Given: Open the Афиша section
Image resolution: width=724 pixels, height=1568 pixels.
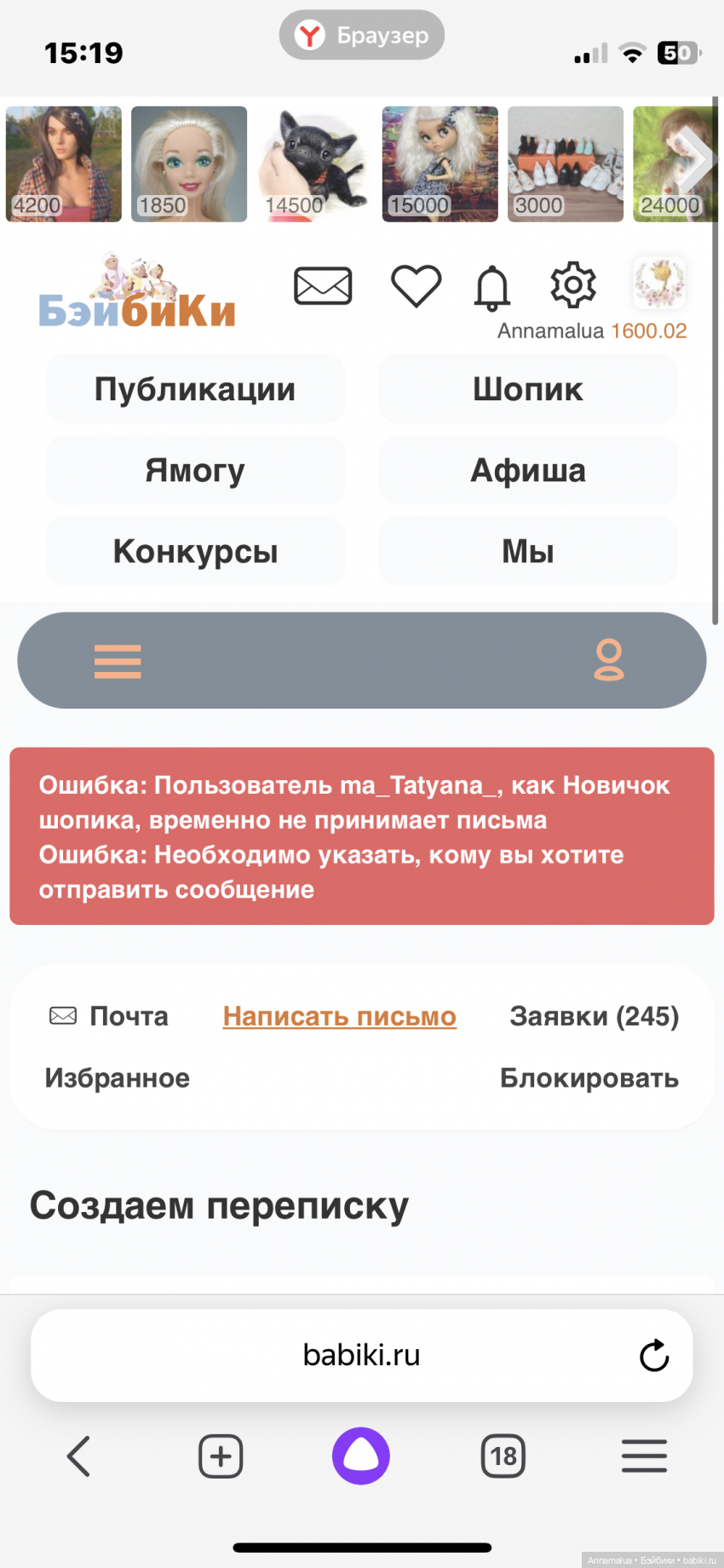Looking at the screenshot, I should tap(528, 470).
